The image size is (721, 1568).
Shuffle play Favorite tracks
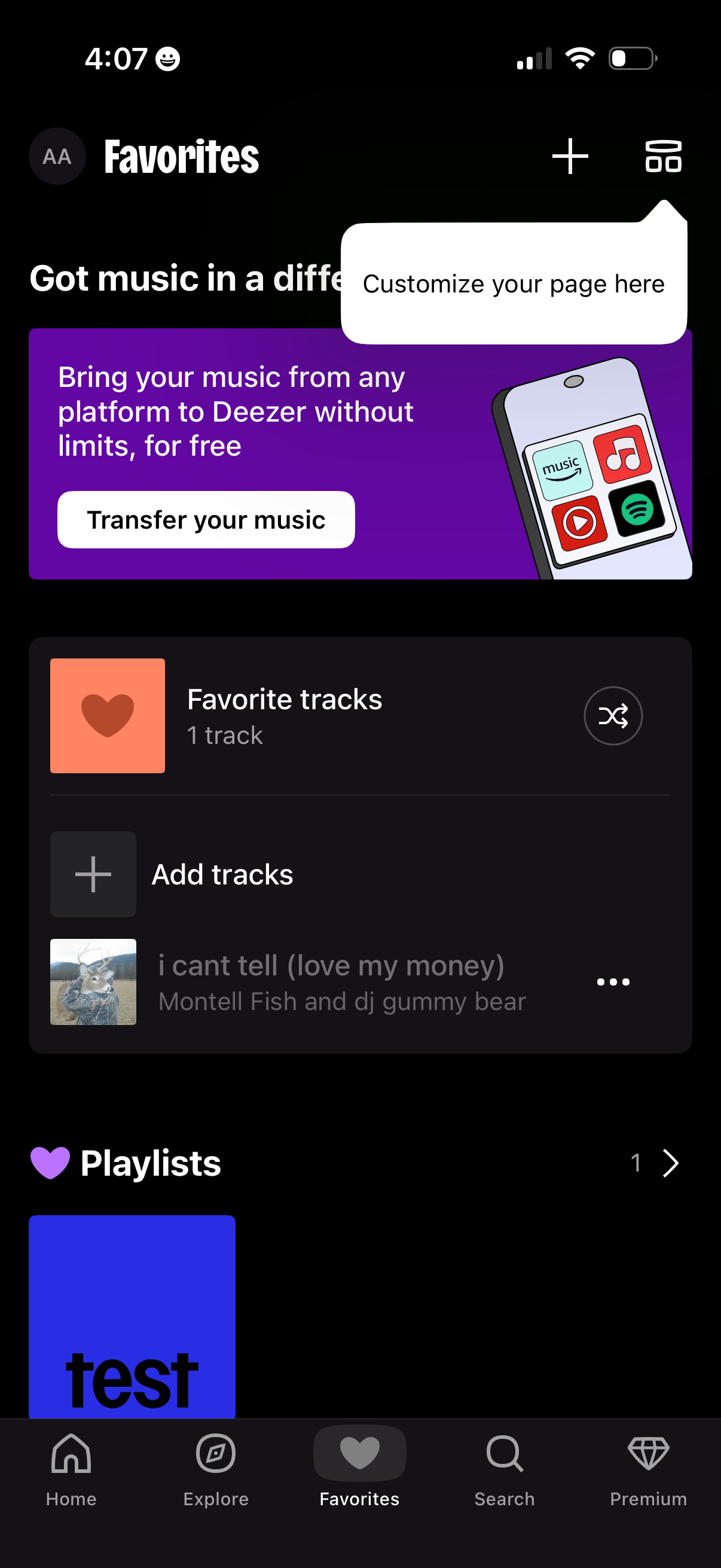[613, 715]
